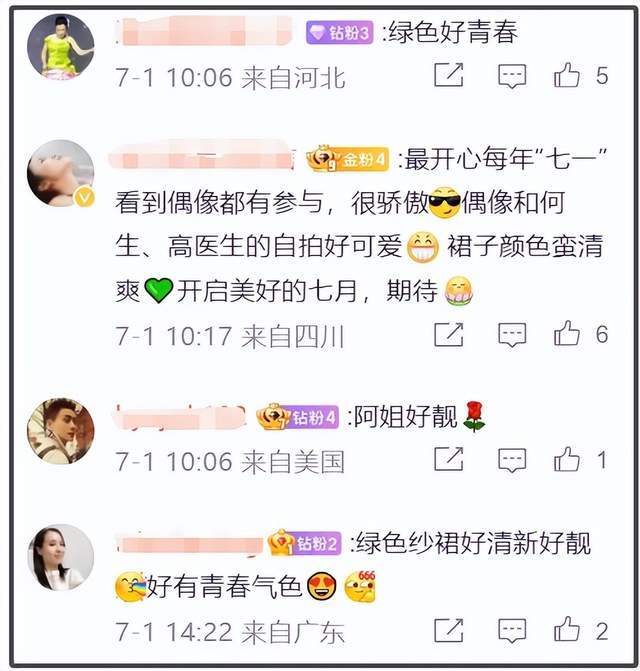This screenshot has height=671, width=640.
Task: Open avatar of the 广东 commenter
Action: [x=60, y=557]
